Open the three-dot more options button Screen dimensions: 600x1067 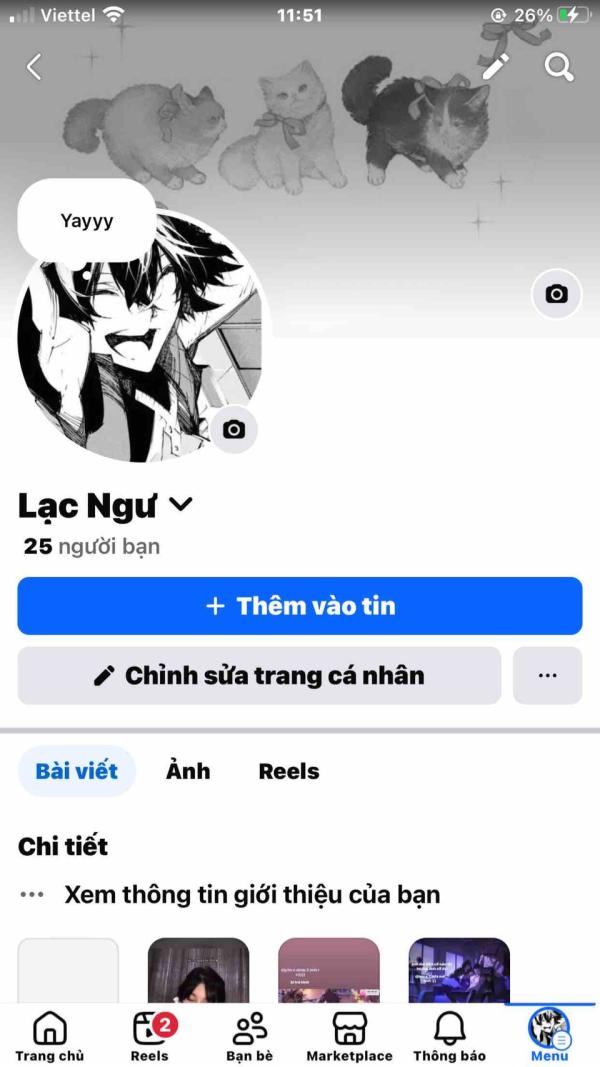[x=548, y=675]
